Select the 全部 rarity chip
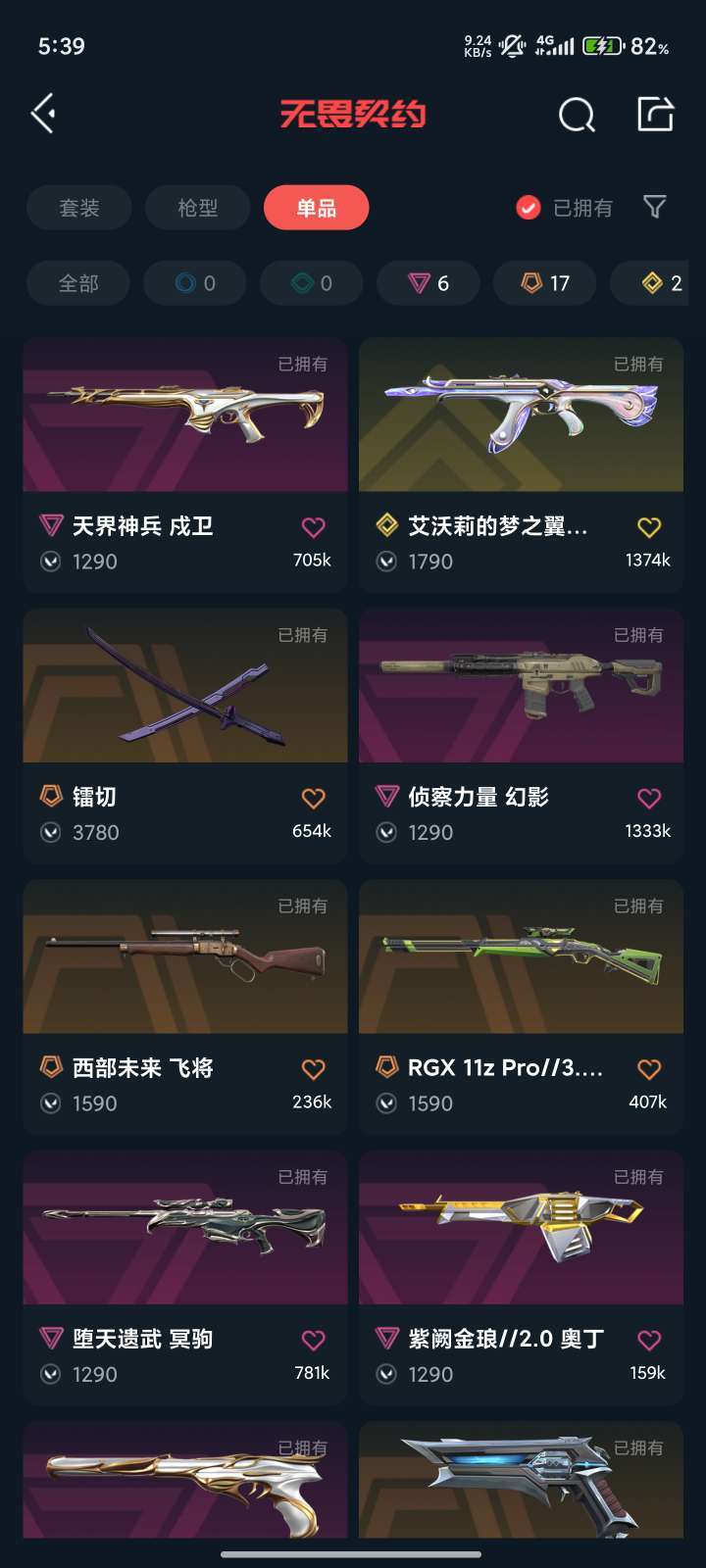Viewport: 706px width, 1568px height. point(78,283)
